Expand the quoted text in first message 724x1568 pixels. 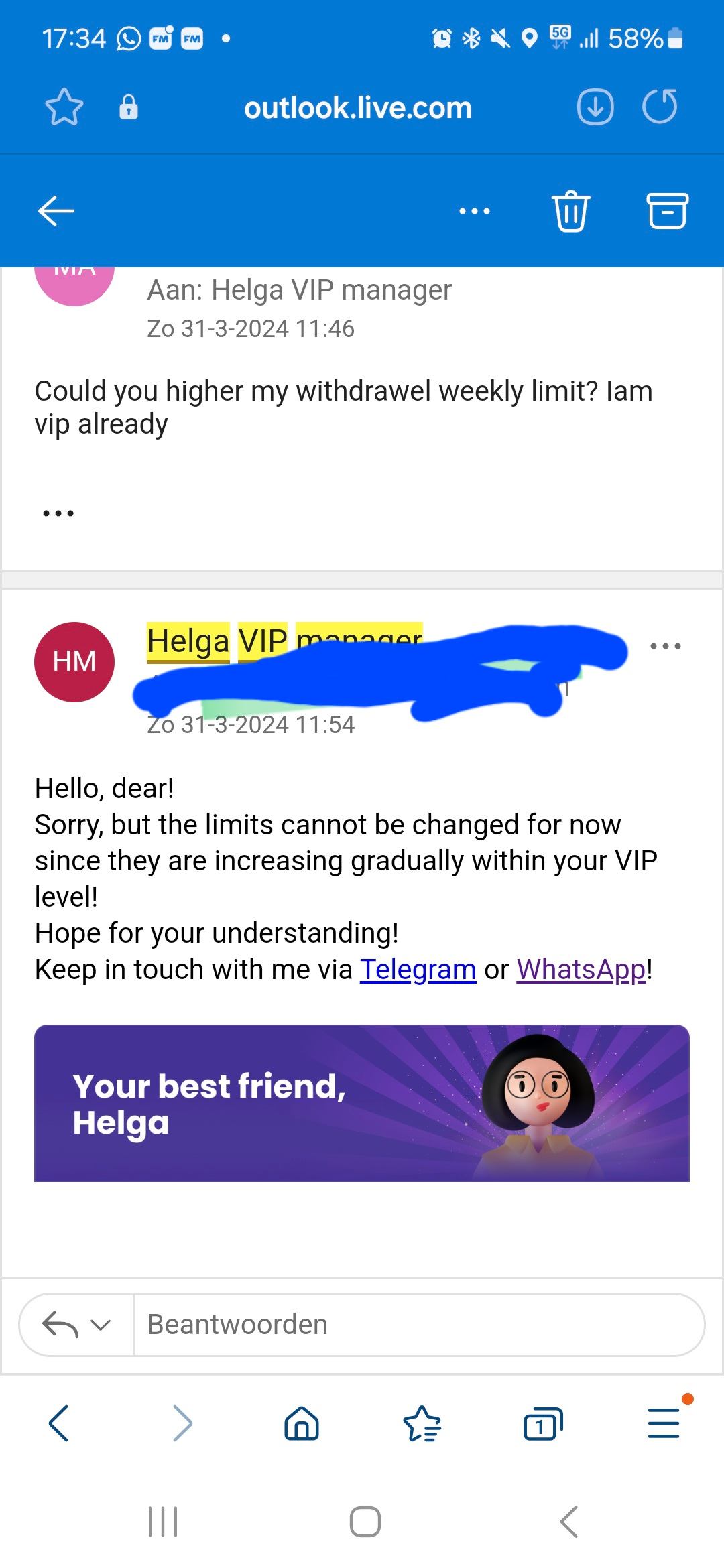tap(58, 513)
